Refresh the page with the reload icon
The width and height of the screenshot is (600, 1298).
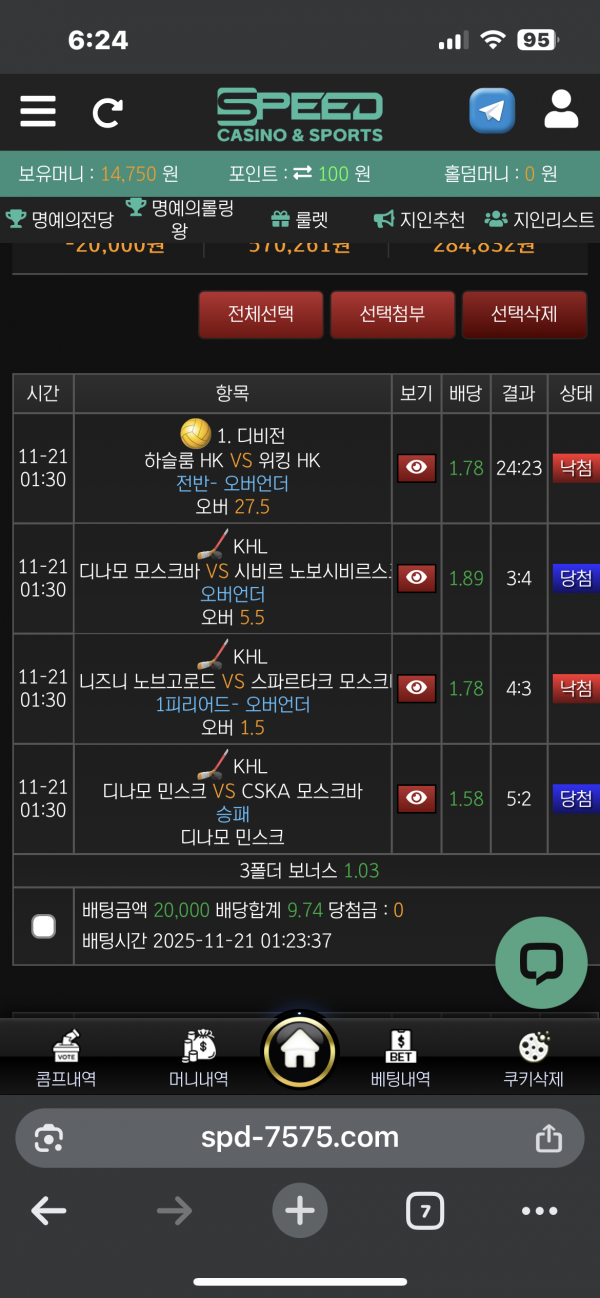click(x=107, y=112)
